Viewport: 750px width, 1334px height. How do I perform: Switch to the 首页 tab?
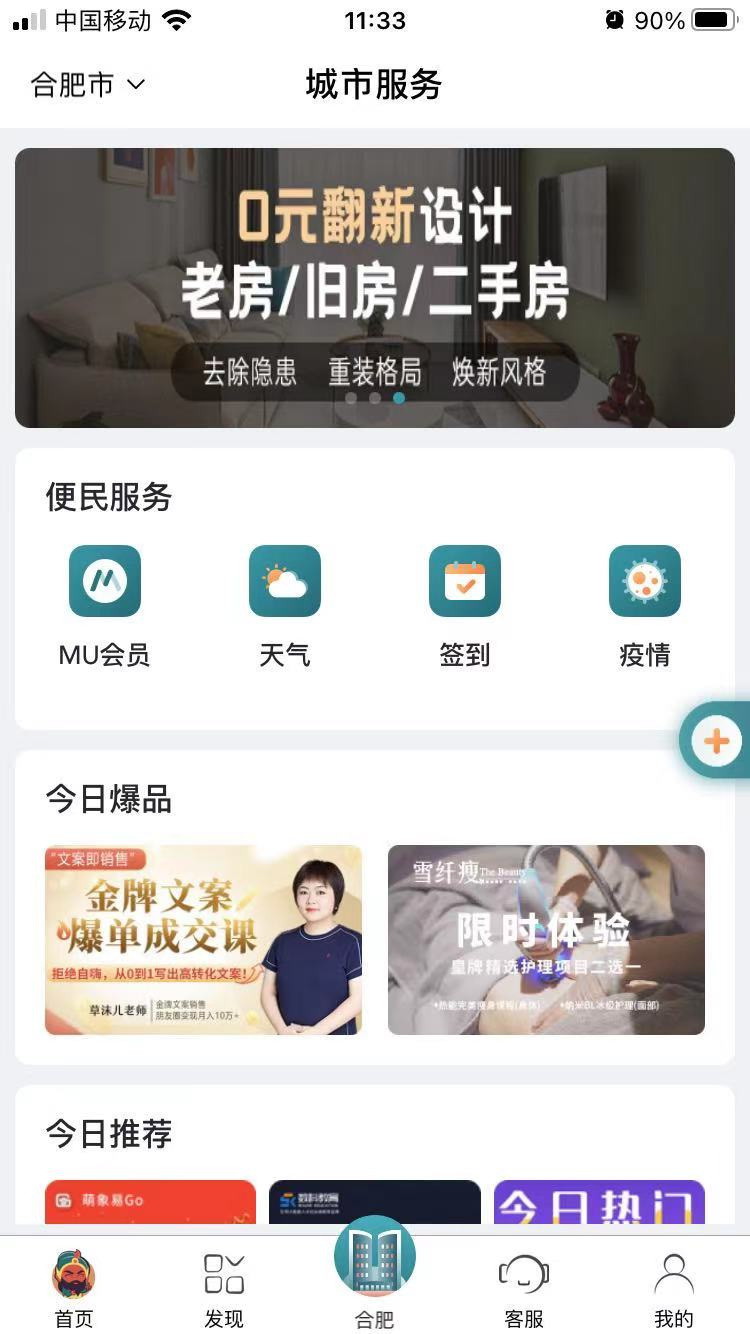click(74, 1288)
